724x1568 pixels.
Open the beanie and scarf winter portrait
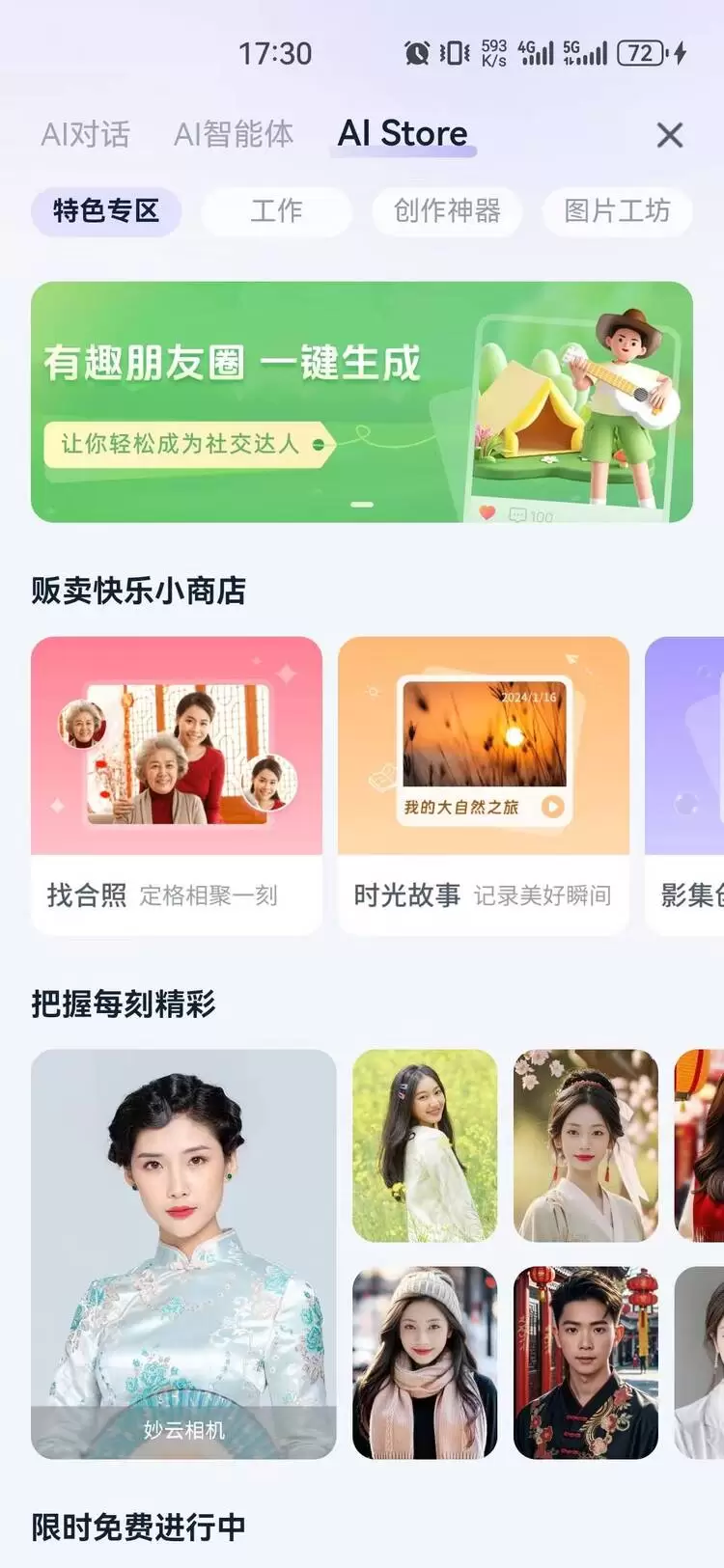click(425, 1362)
